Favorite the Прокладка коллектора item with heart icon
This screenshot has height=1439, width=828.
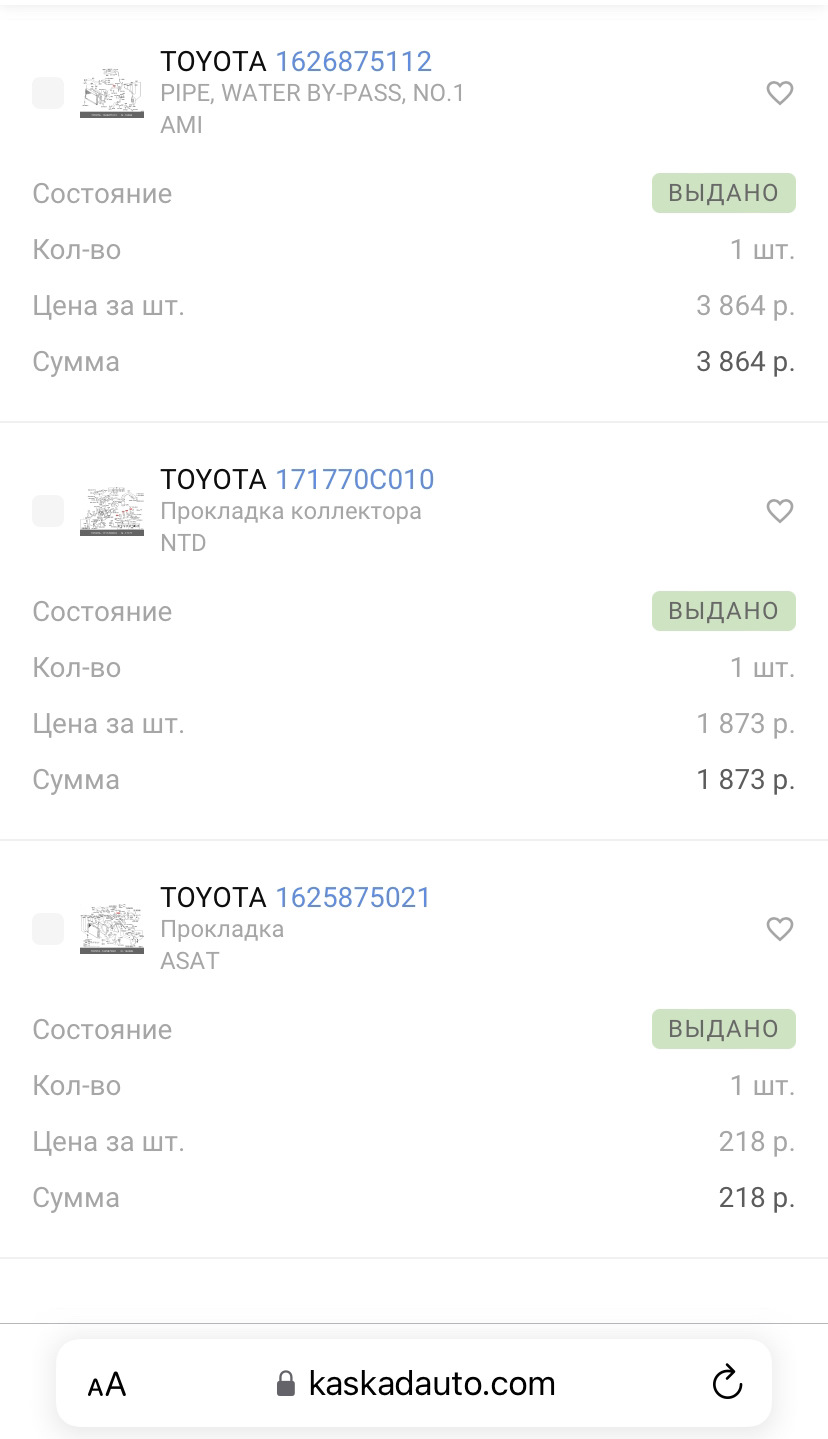(x=780, y=511)
